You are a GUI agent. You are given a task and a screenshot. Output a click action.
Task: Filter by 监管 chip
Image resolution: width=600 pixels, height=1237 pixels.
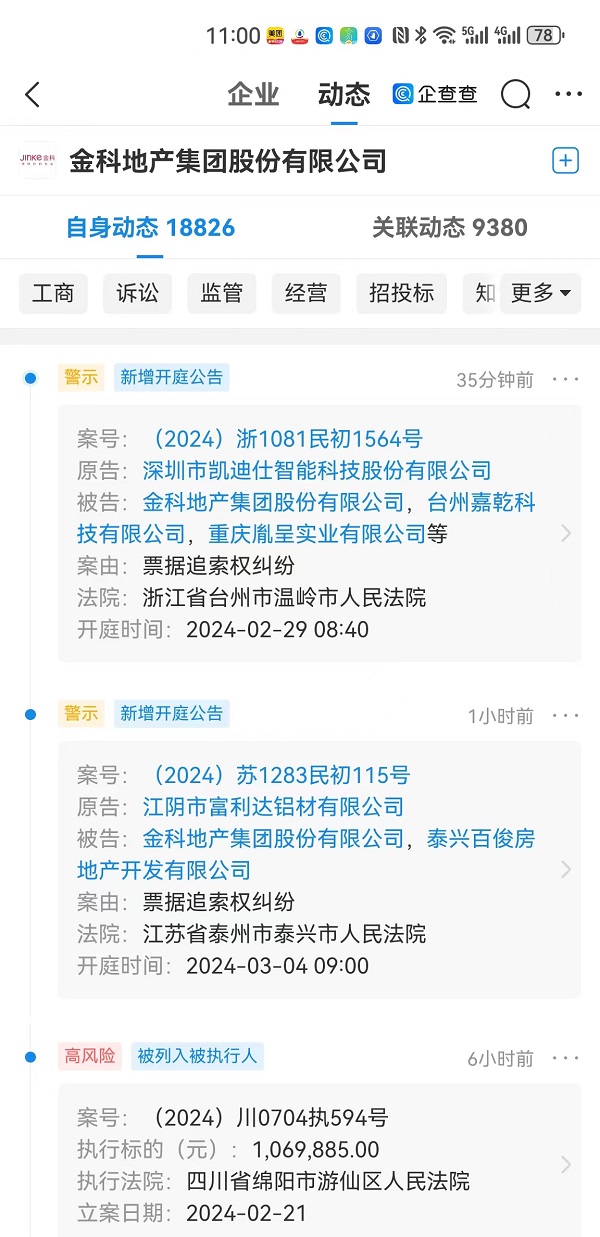221,293
